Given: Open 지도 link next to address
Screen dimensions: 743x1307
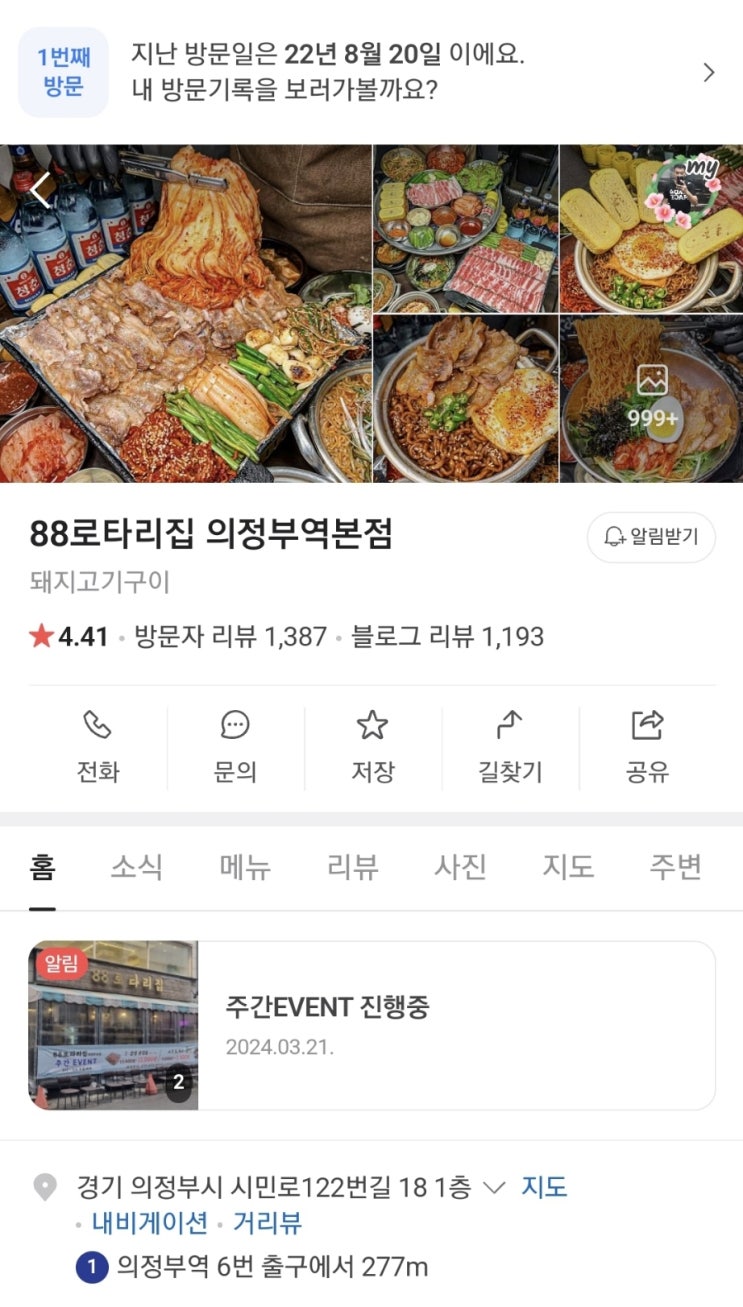Looking at the screenshot, I should coord(544,1188).
